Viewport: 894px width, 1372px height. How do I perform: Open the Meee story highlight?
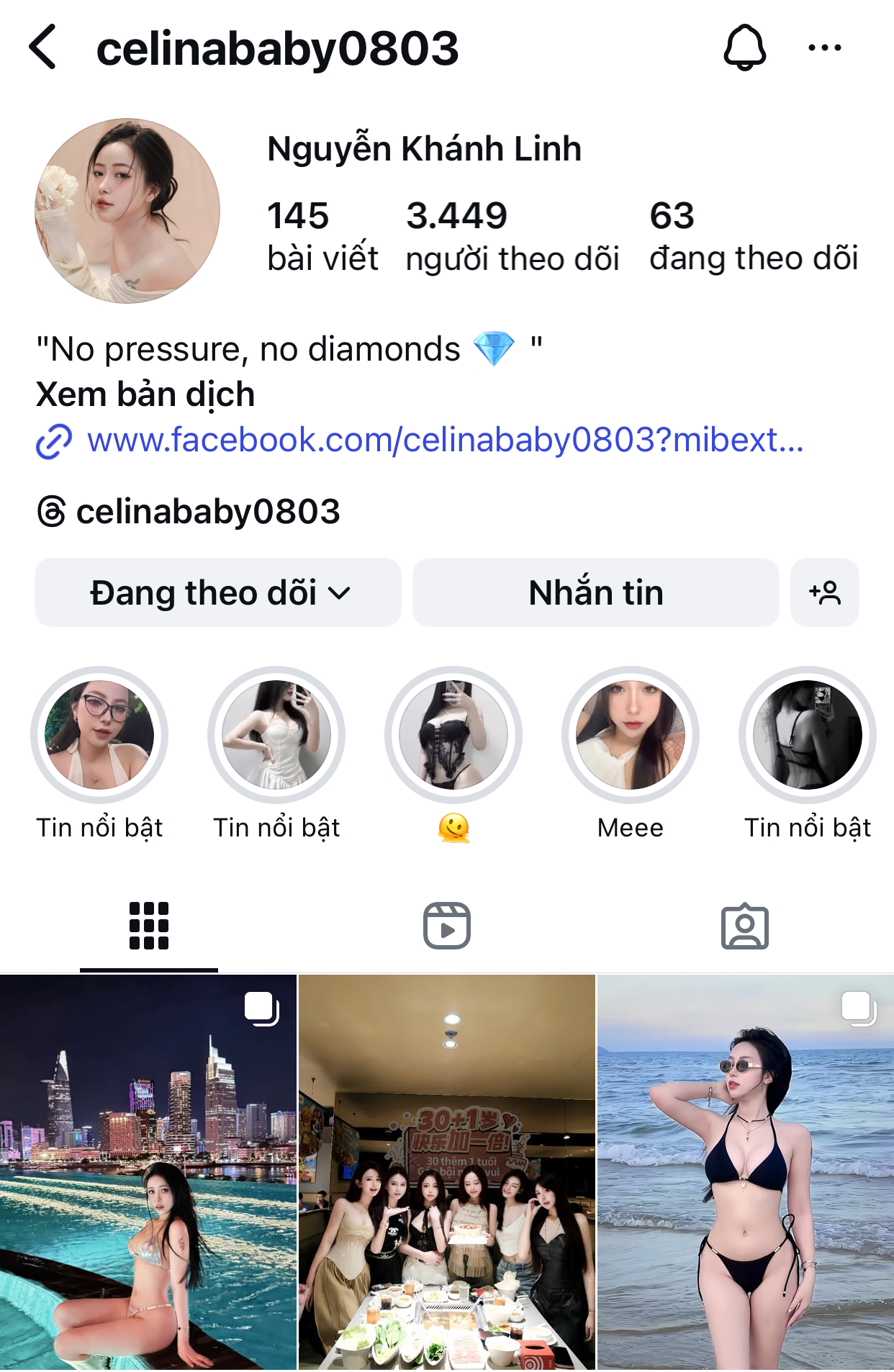point(630,736)
